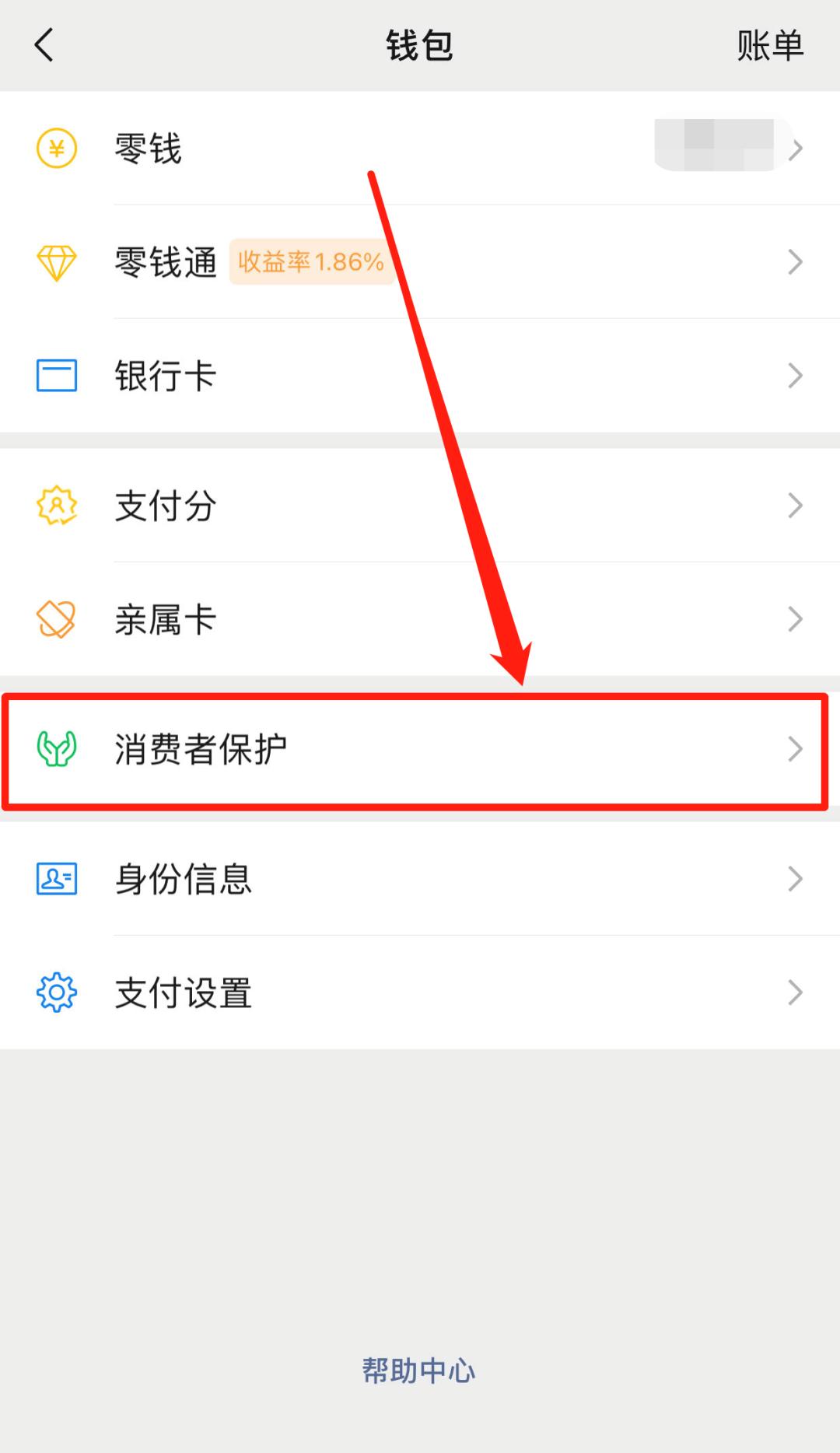Select the 身份信息 ID card icon

tap(55, 879)
